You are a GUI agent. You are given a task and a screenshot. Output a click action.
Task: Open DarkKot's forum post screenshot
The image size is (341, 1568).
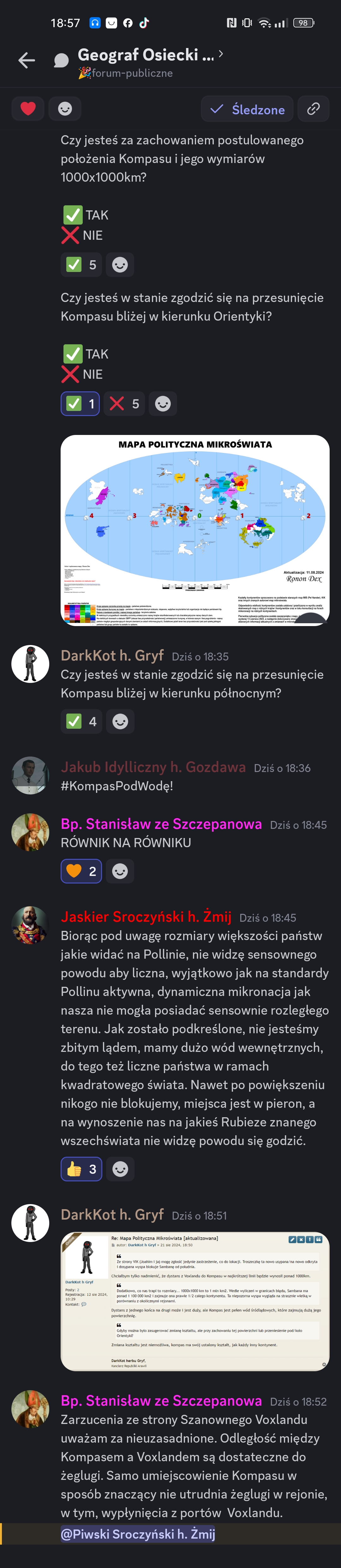tap(195, 1301)
